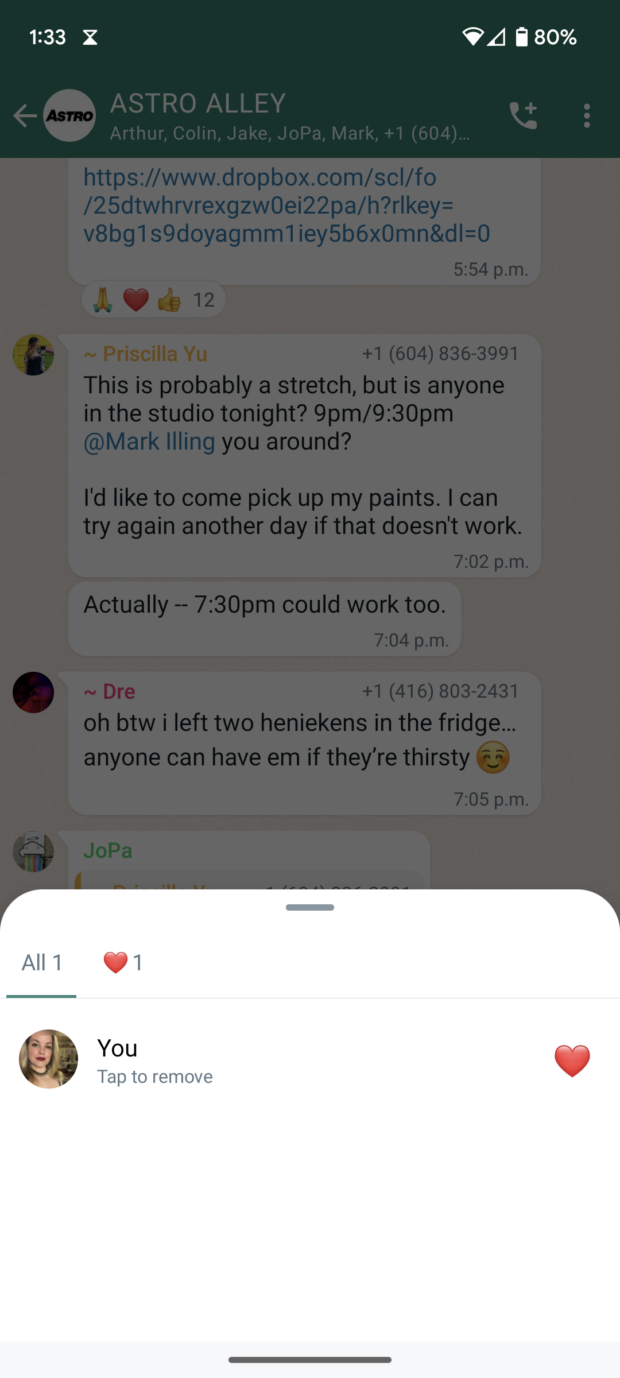The height and width of the screenshot is (1378, 620).
Task: View Dre's profile picture
Action: coord(33,692)
